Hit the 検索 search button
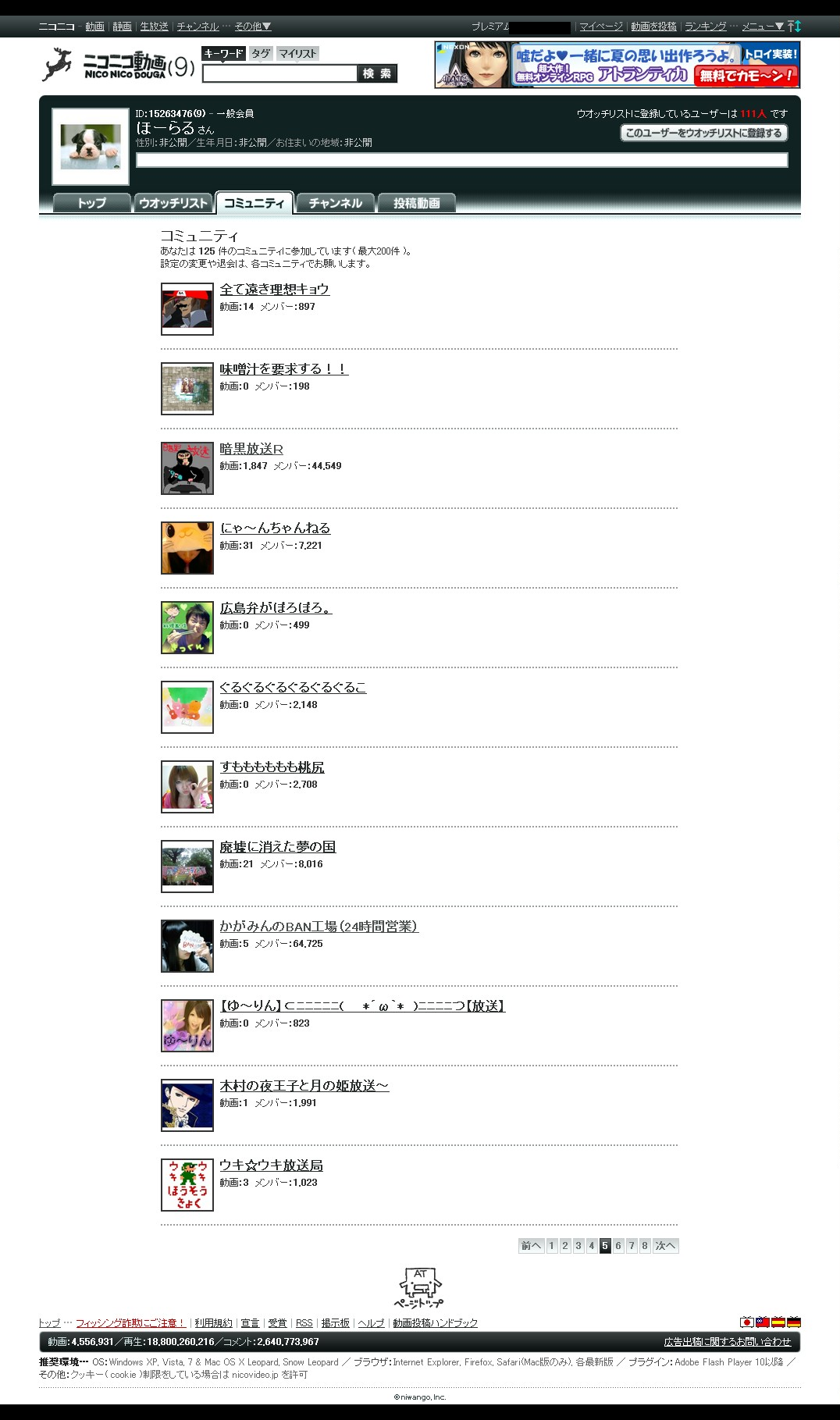840x1420 pixels. (377, 73)
